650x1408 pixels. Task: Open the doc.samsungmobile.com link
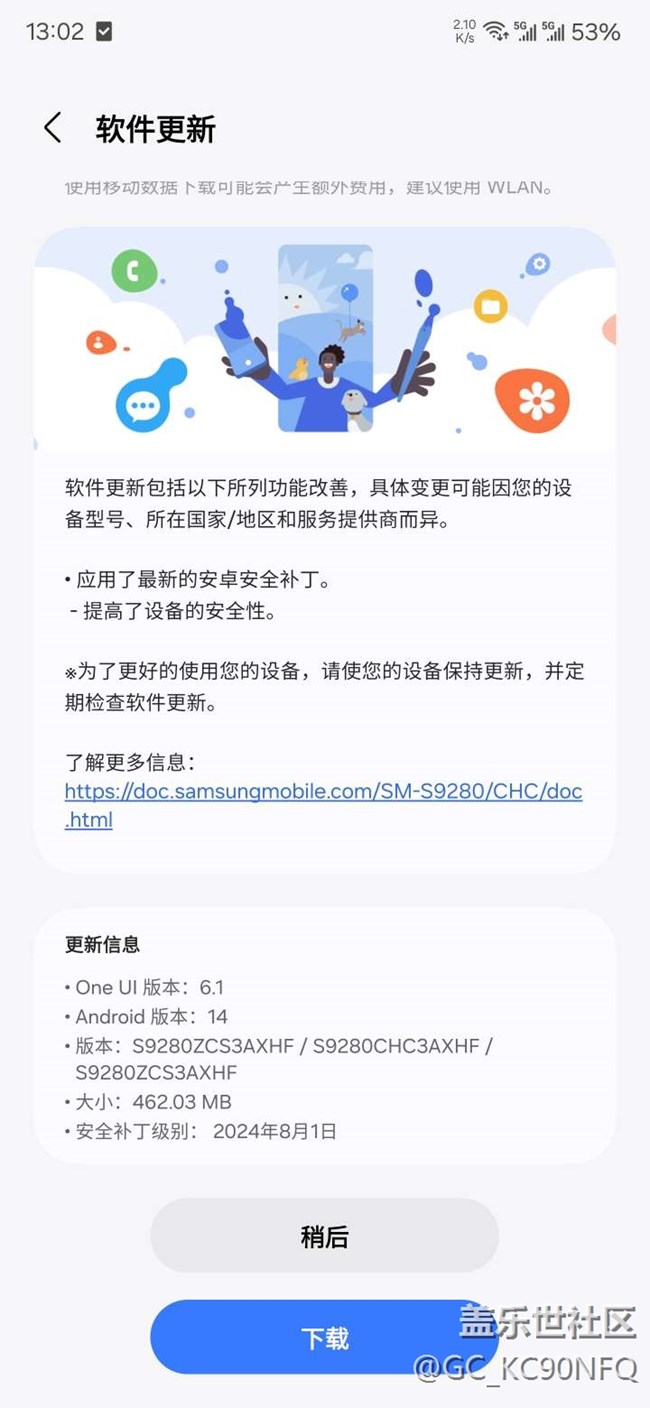(322, 792)
